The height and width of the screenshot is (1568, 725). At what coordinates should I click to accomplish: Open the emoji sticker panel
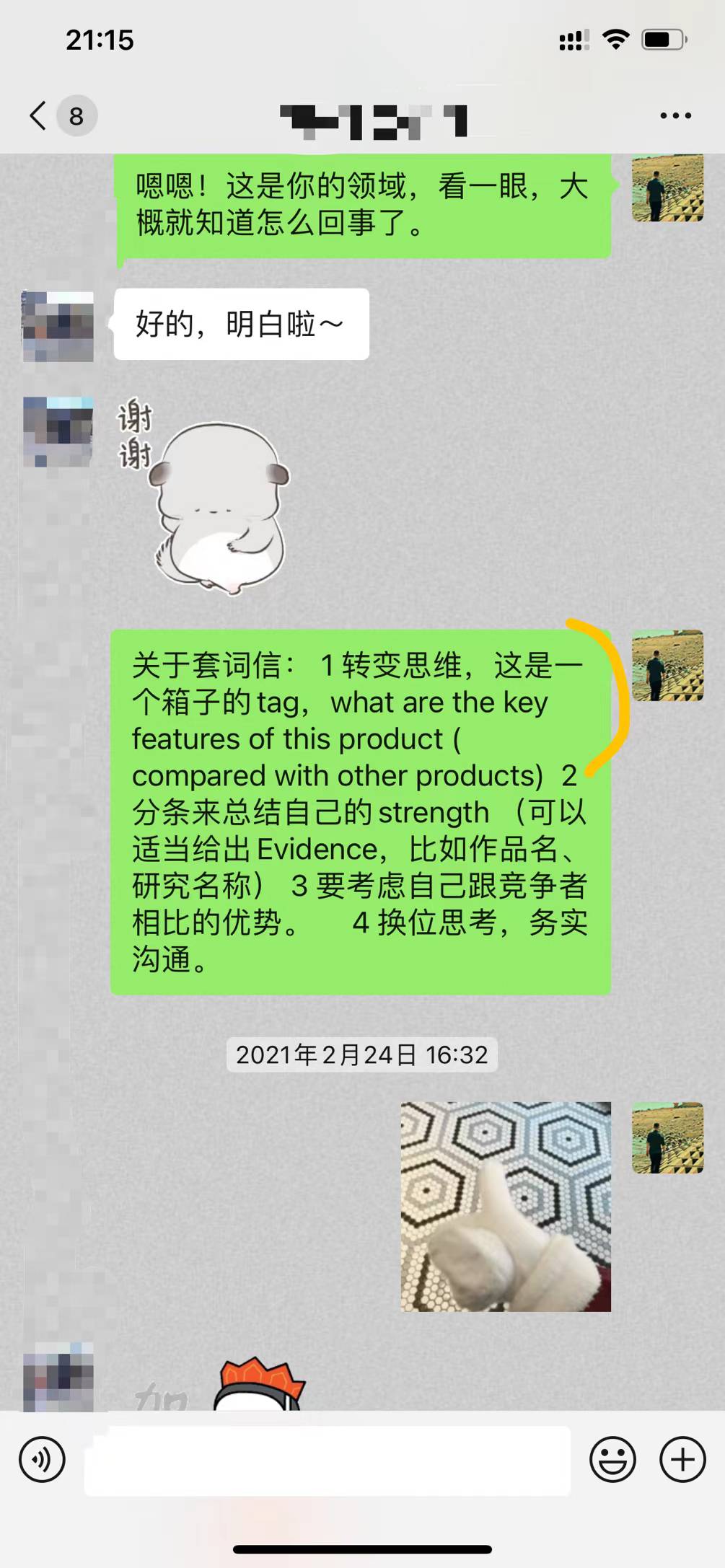point(612,1459)
